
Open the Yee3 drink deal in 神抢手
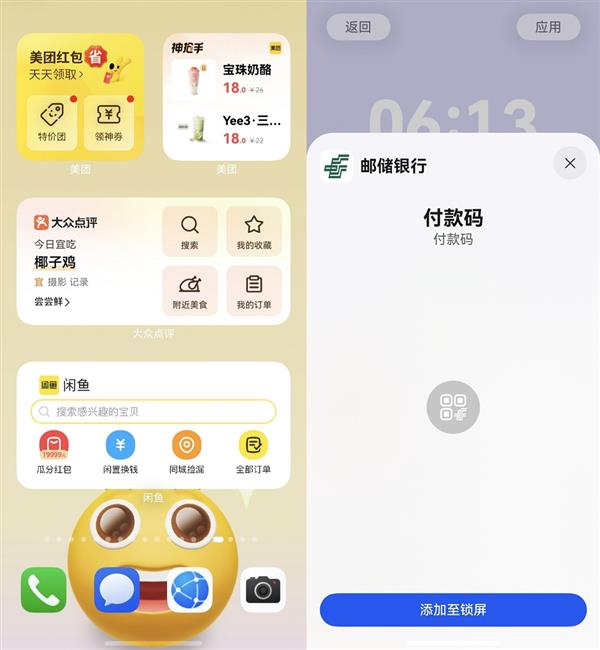(x=227, y=129)
